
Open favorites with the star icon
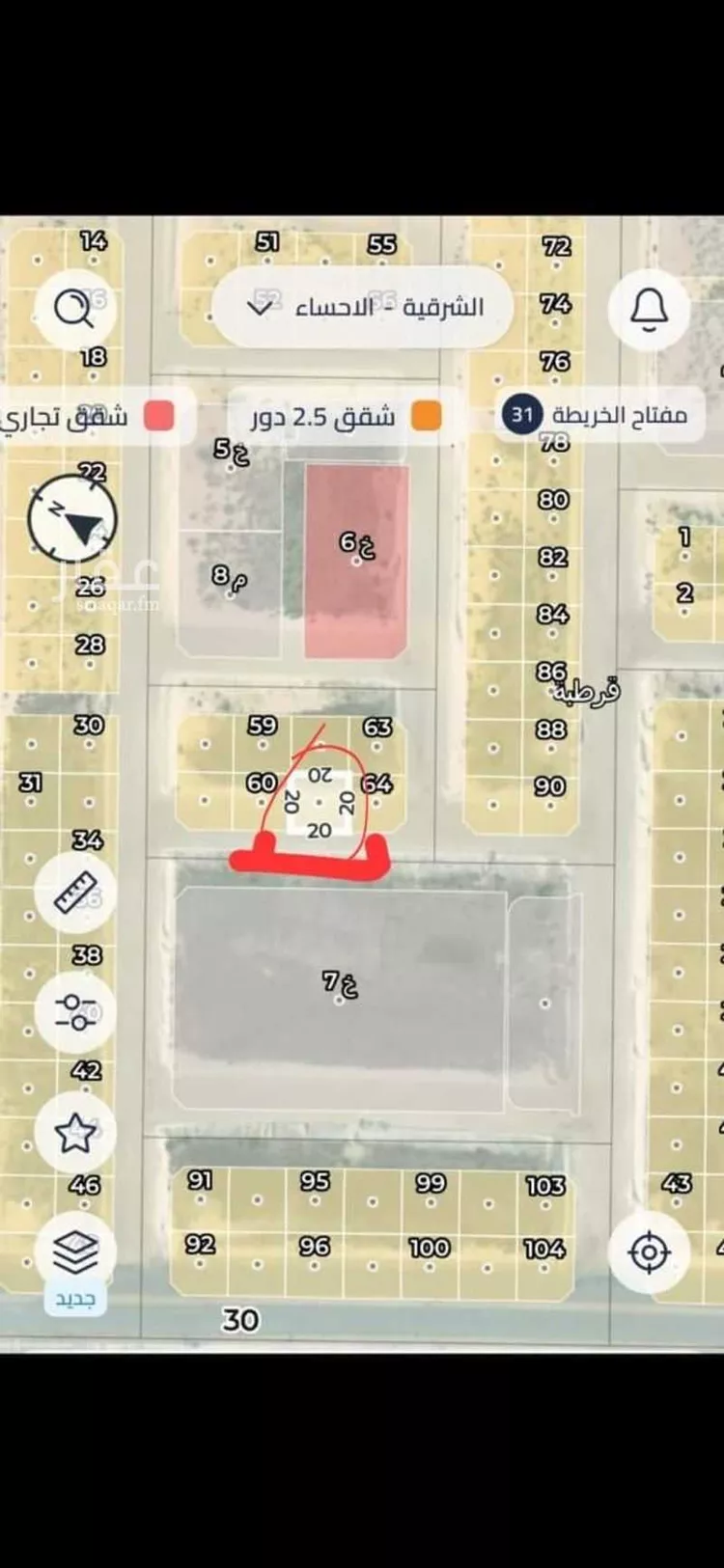coord(75,1133)
